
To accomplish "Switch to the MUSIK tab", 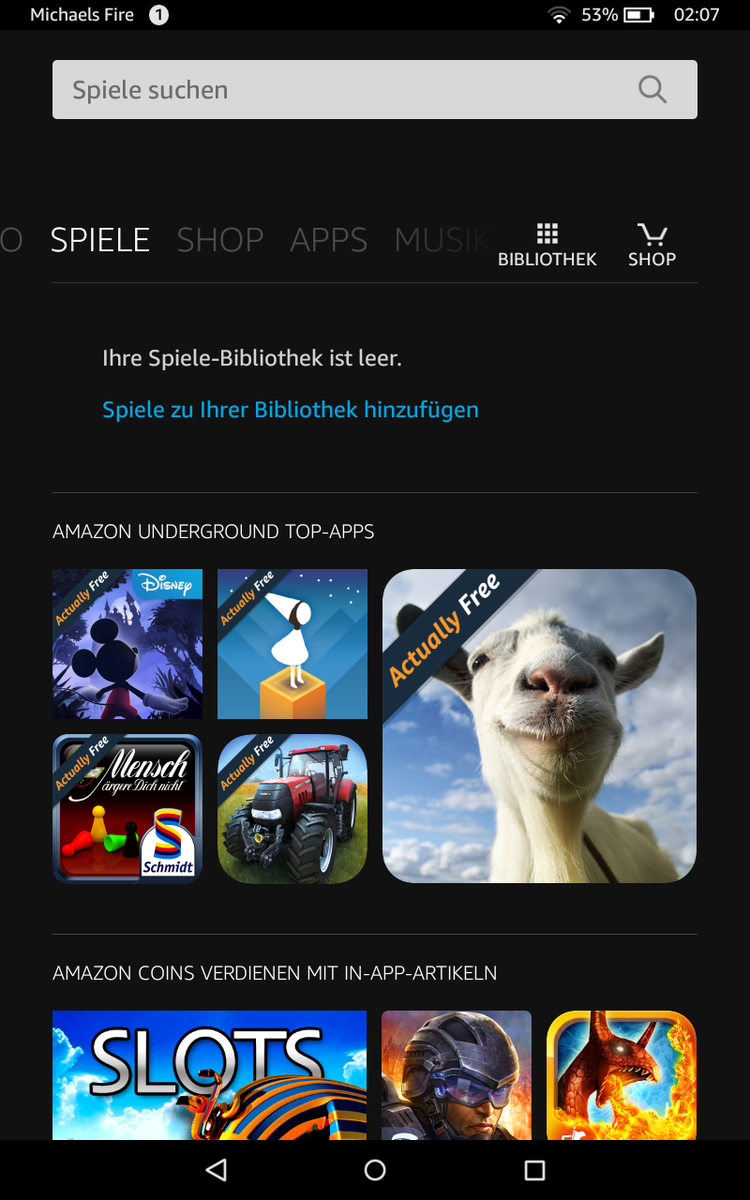I will (x=440, y=240).
